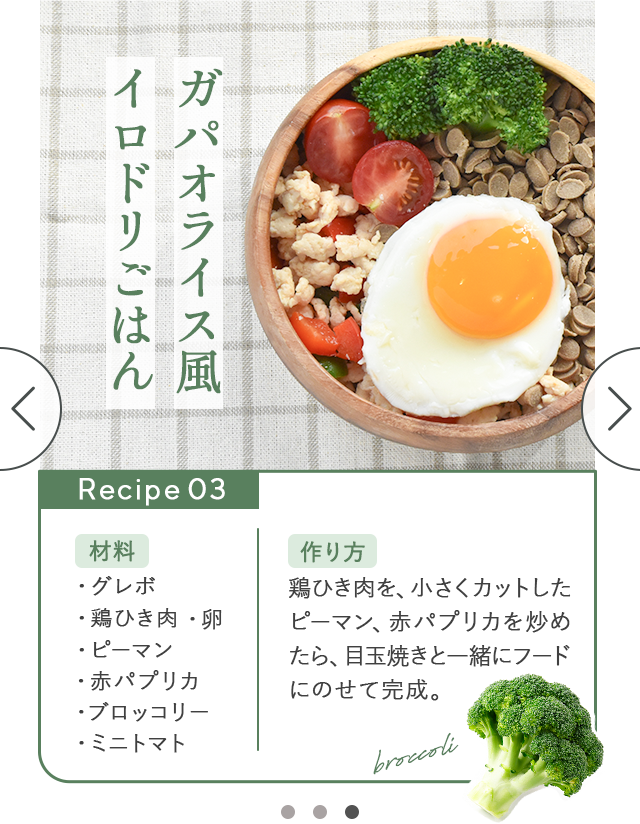Go to the previous recipe slide

[x=25, y=408]
